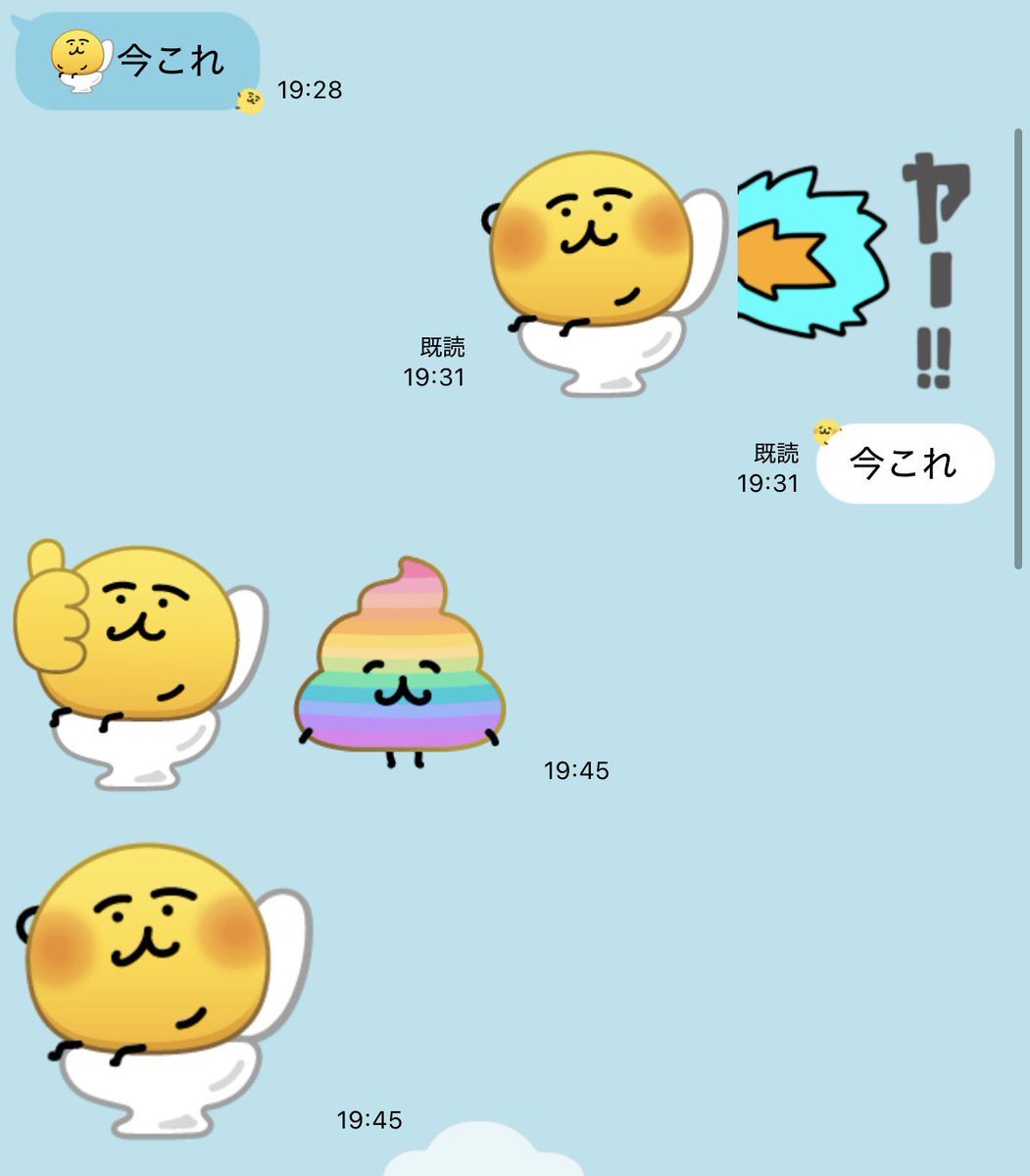Tap the small emoji above the right 今これ bubble
Screen dimensions: 1030x1176
tap(824, 431)
